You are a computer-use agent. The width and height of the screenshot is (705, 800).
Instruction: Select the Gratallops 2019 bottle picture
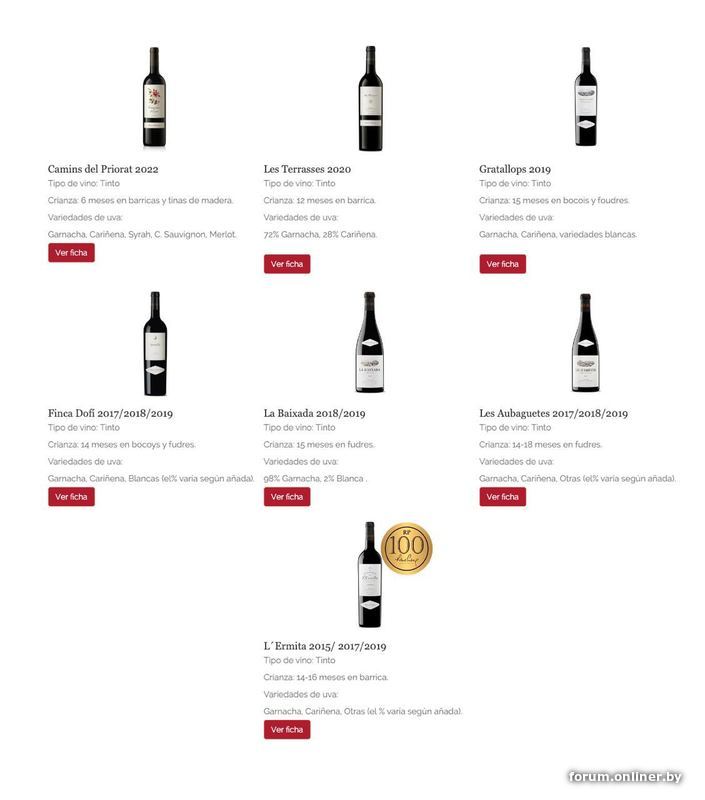point(585,98)
